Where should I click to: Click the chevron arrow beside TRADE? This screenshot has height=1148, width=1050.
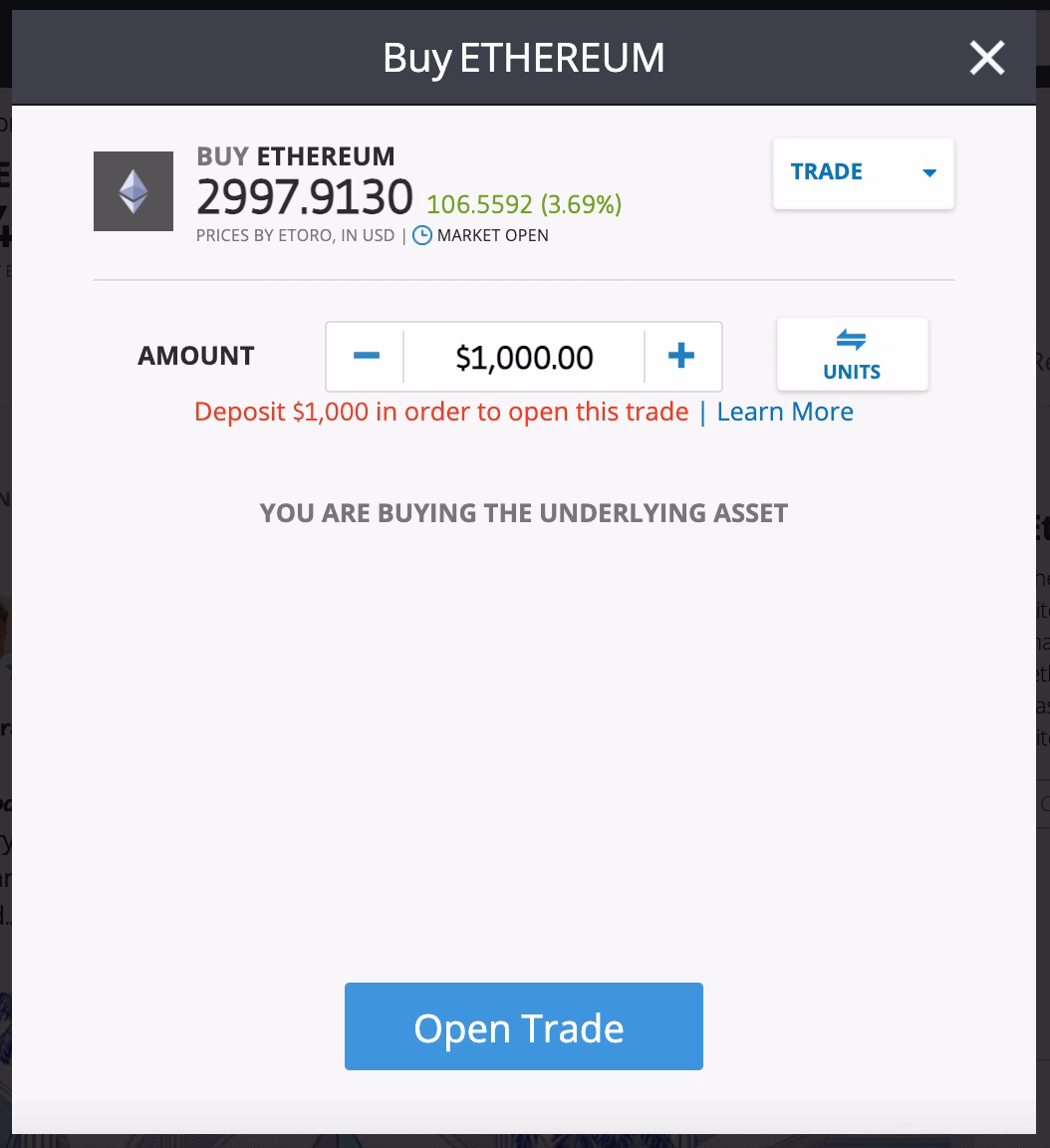(928, 171)
